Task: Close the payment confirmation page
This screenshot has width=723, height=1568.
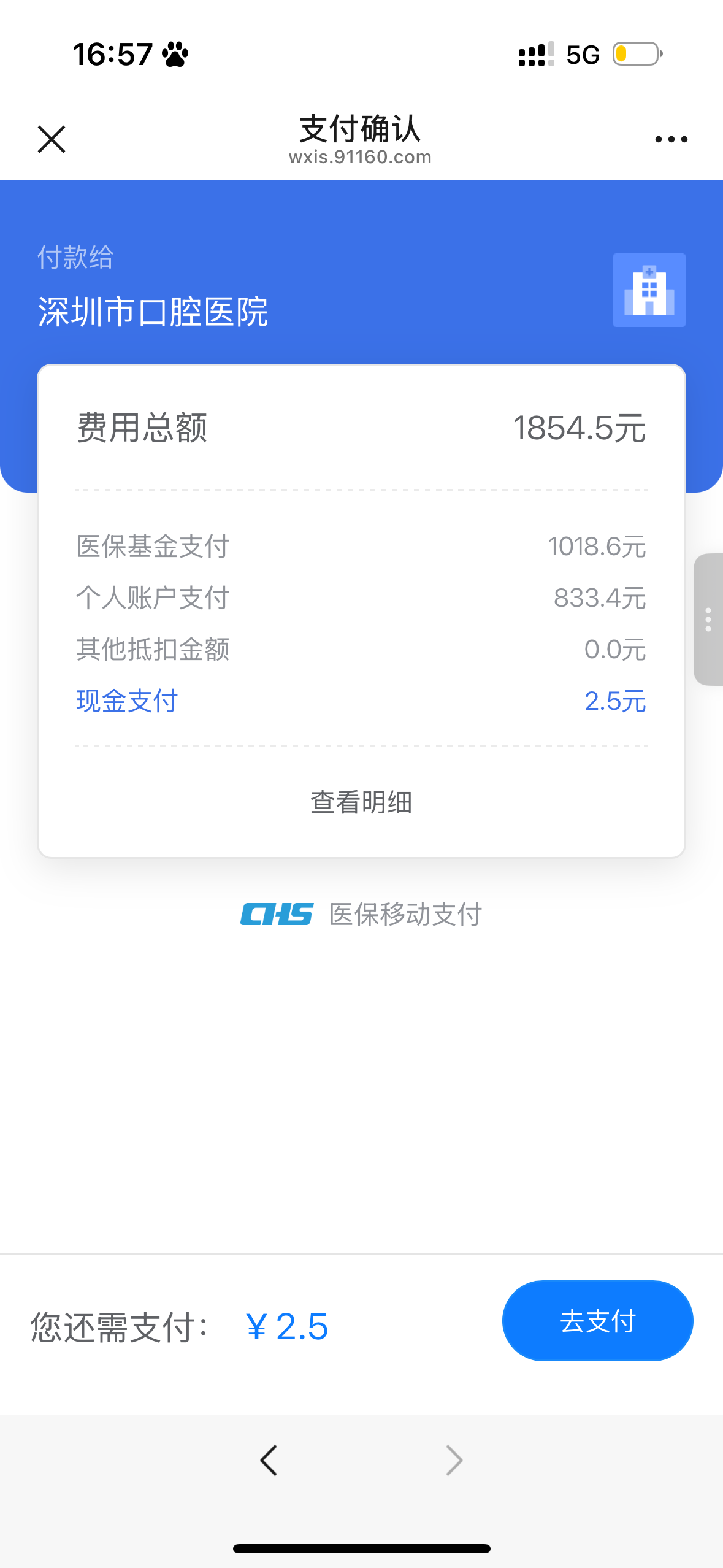Action: tap(52, 139)
